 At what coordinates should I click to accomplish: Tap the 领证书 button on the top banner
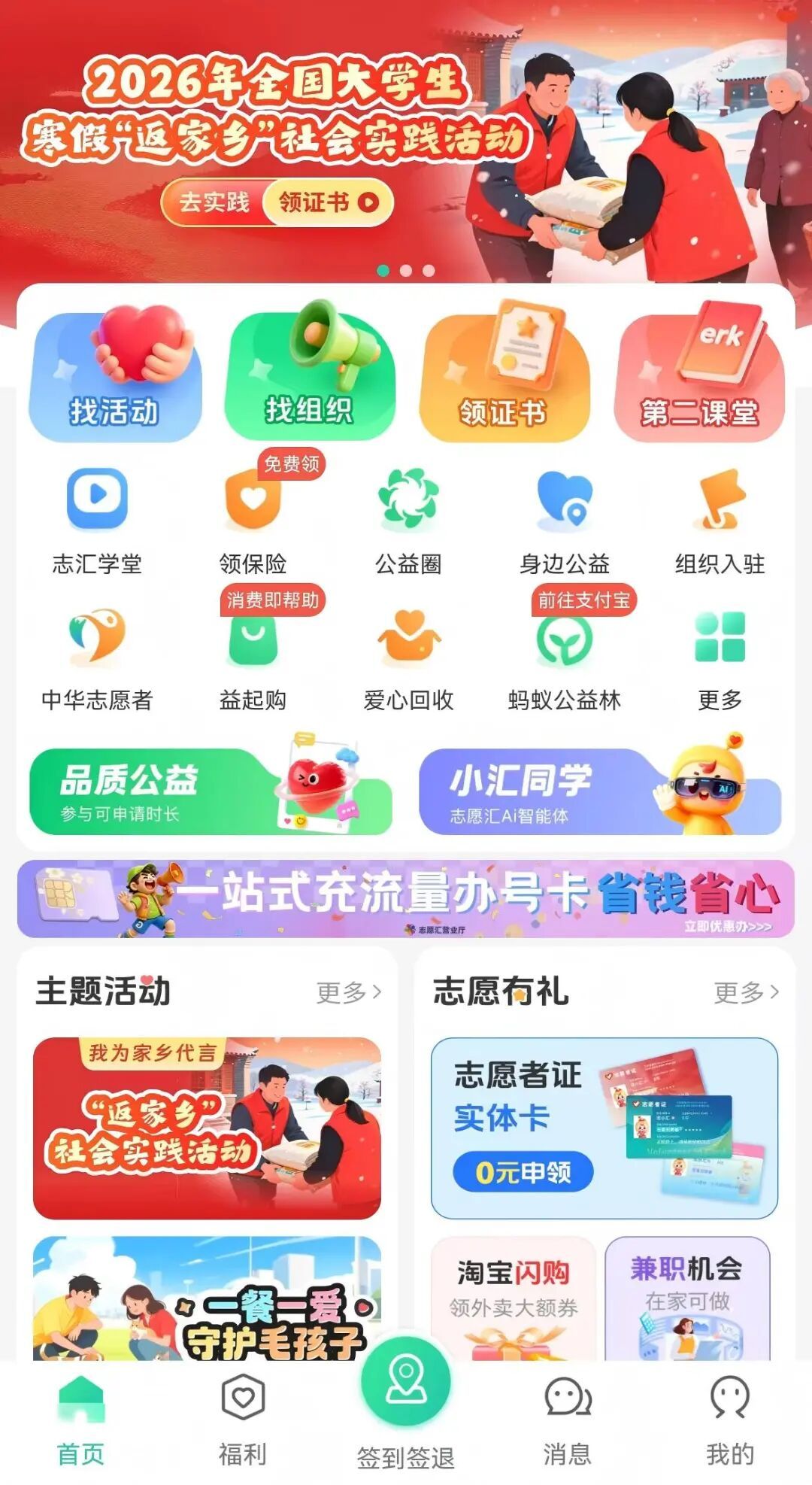point(327,202)
